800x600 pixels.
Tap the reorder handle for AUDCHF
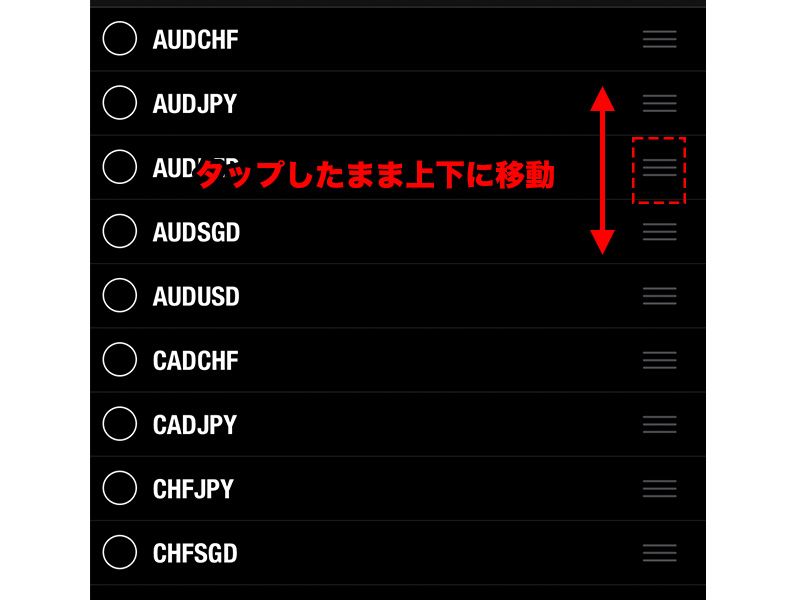pyautogui.click(x=659, y=39)
